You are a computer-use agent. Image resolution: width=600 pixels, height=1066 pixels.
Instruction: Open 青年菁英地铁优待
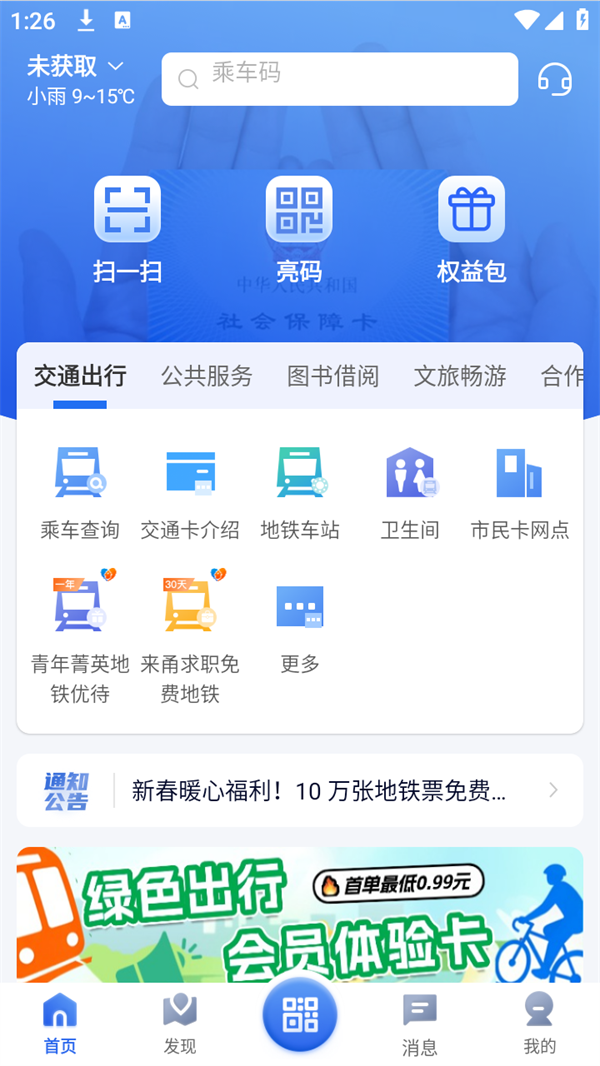point(80,636)
